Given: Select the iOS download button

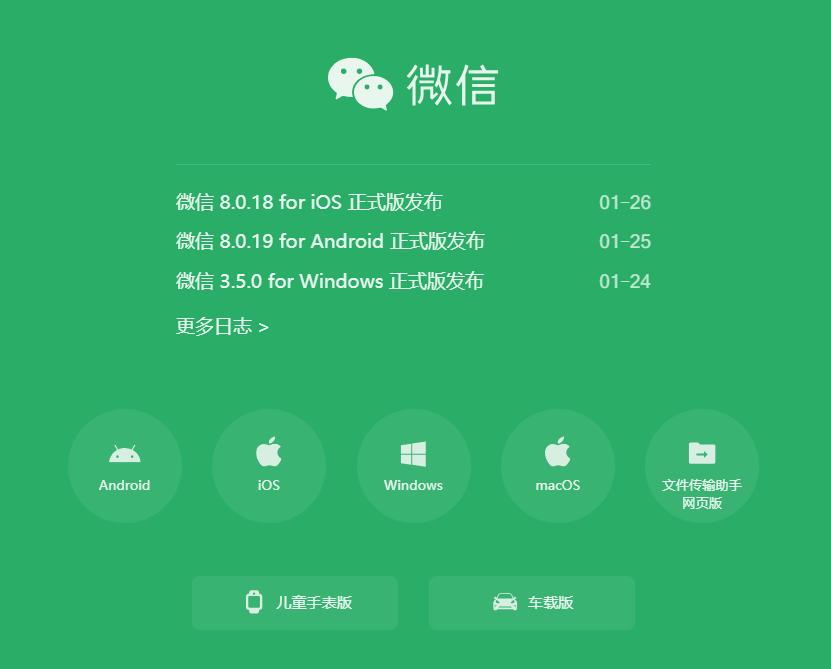Looking at the screenshot, I should click(269, 466).
